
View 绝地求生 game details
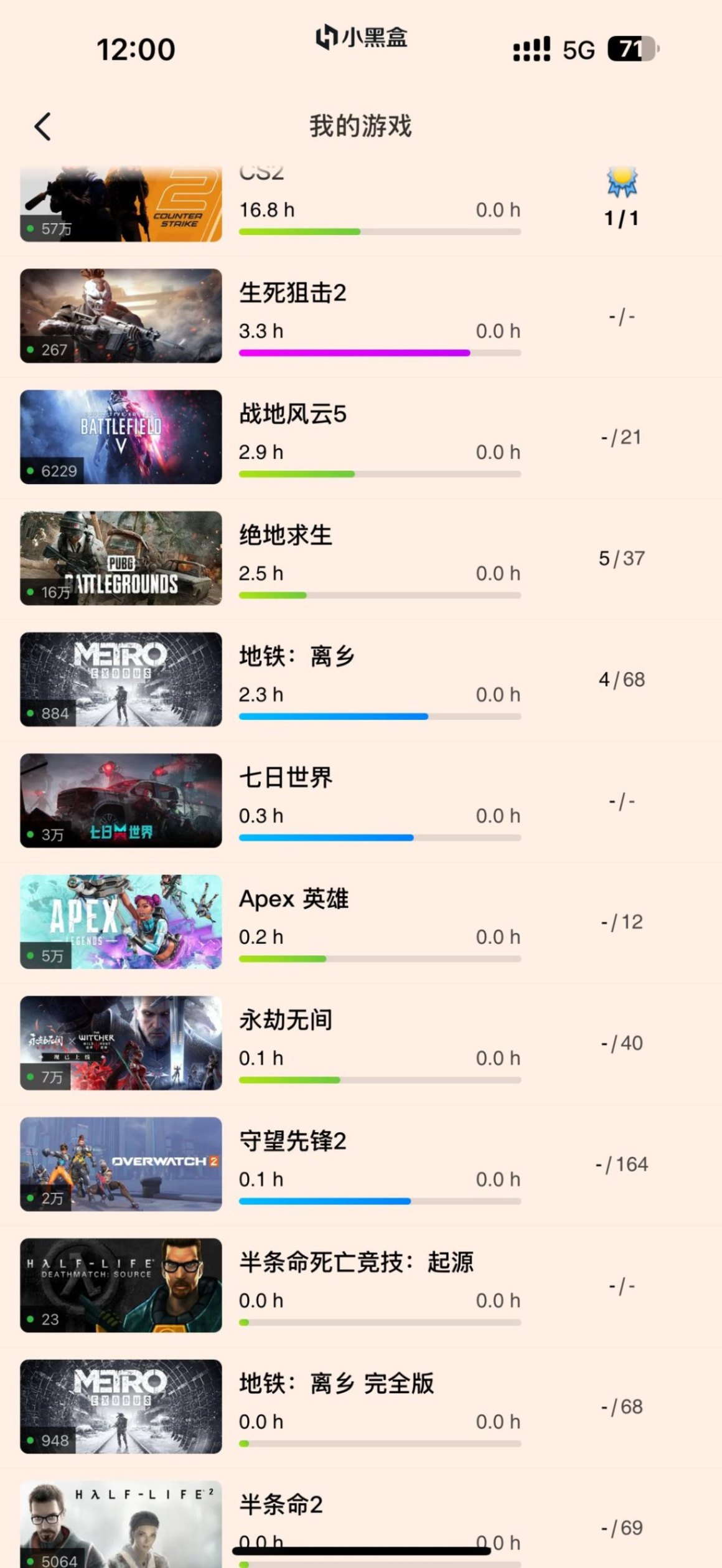(361, 559)
